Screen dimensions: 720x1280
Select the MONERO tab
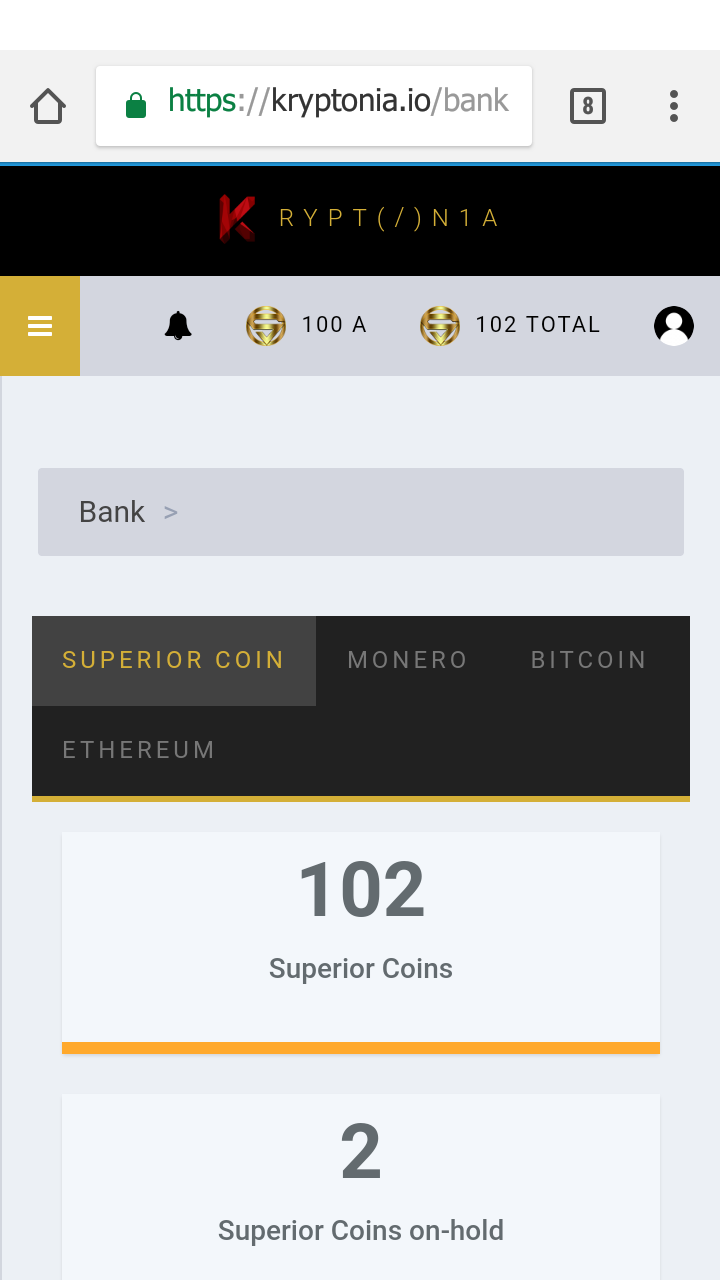[407, 660]
